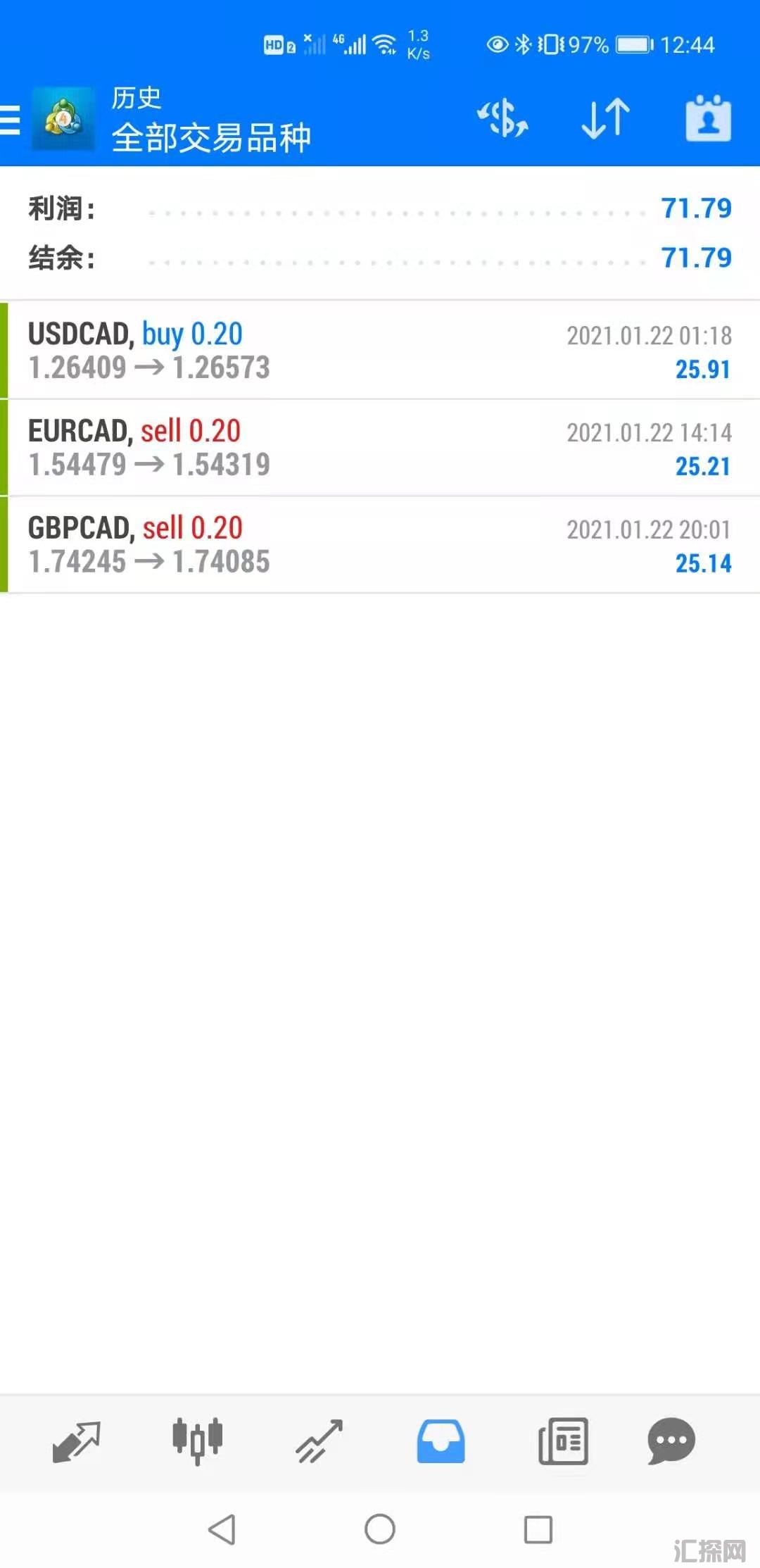Select the GBPCAD sell 0.20 trade
The image size is (760, 1568).
[380, 545]
